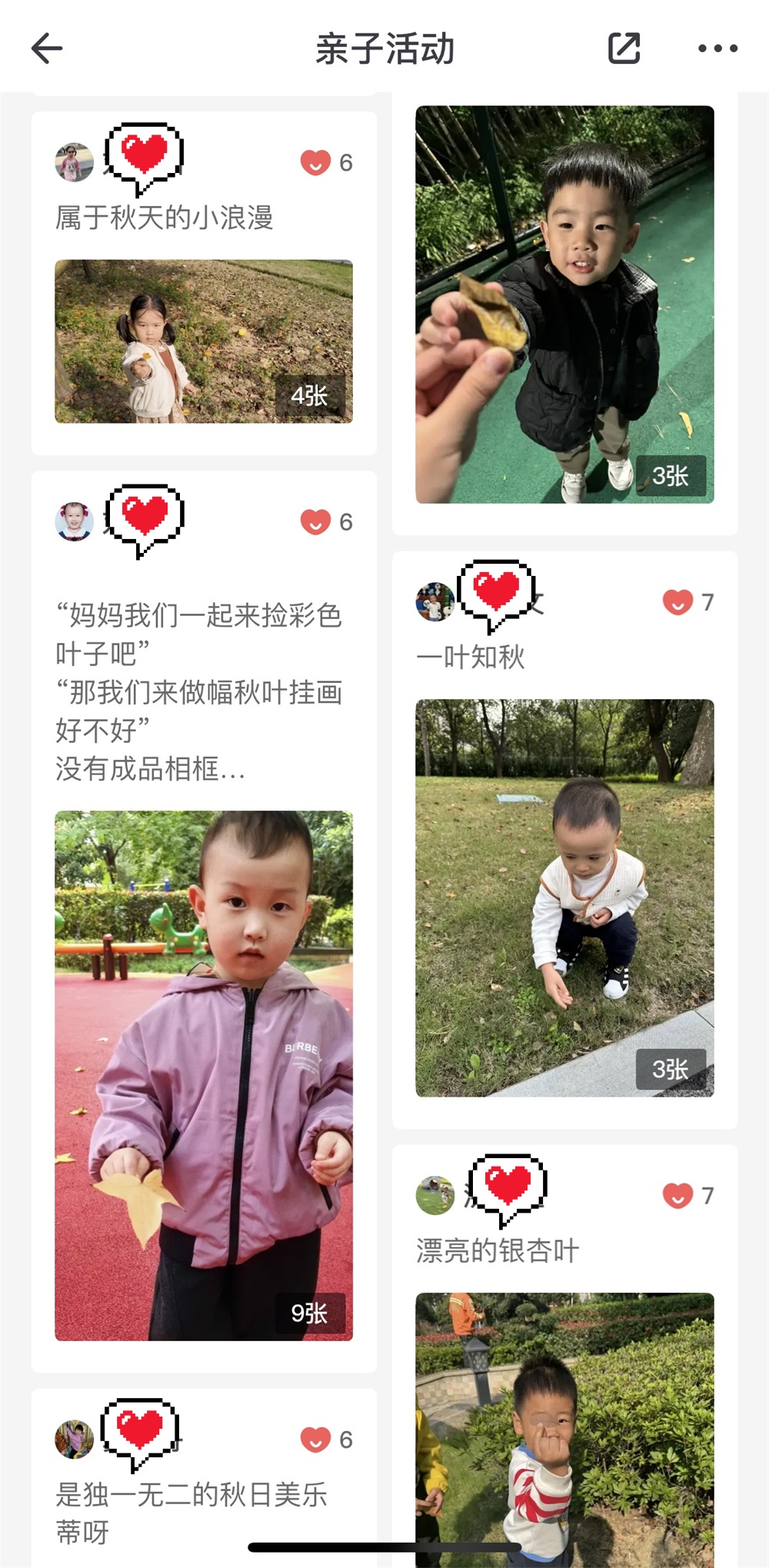Like the post about 捡彩色叶子

pos(315,521)
